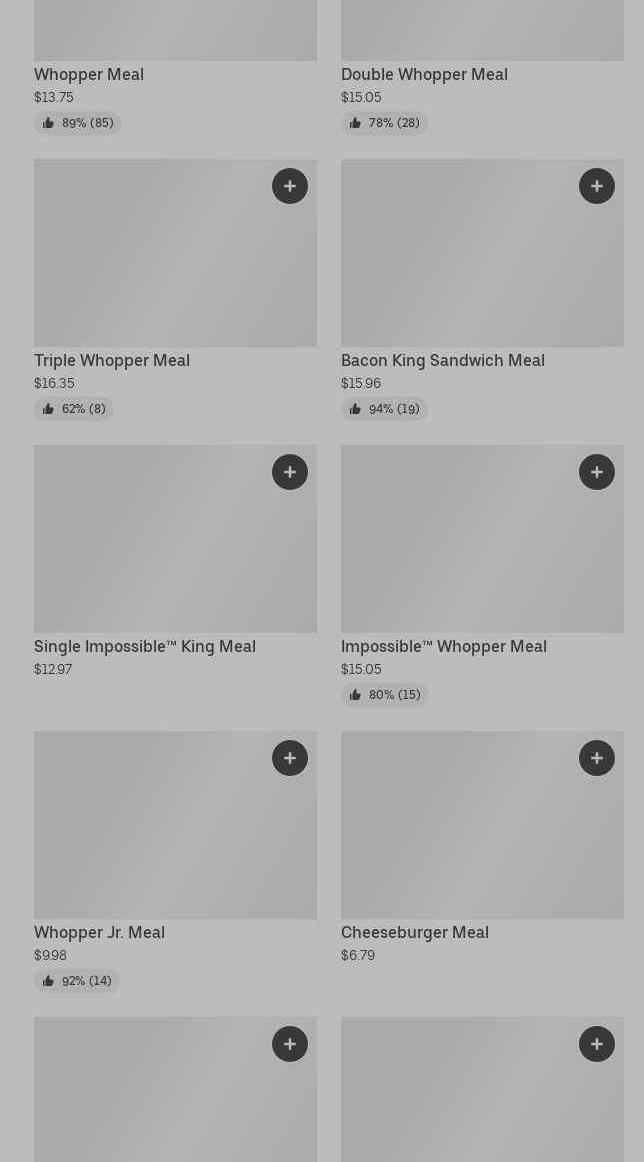The width and height of the screenshot is (644, 1162).
Task: Add Bacon King Sandwich Meal to cart
Action: click(597, 186)
